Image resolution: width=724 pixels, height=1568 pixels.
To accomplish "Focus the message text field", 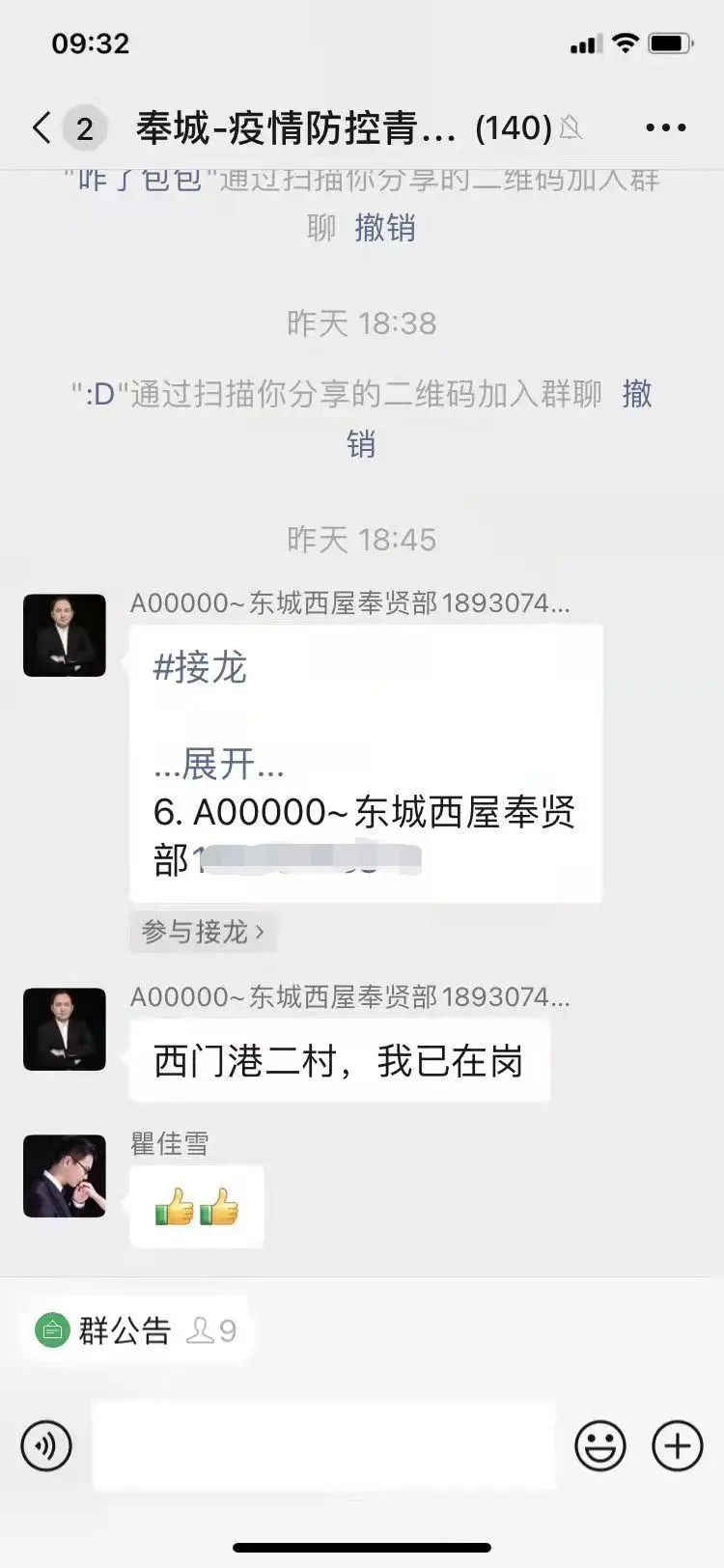I will click(x=323, y=1445).
